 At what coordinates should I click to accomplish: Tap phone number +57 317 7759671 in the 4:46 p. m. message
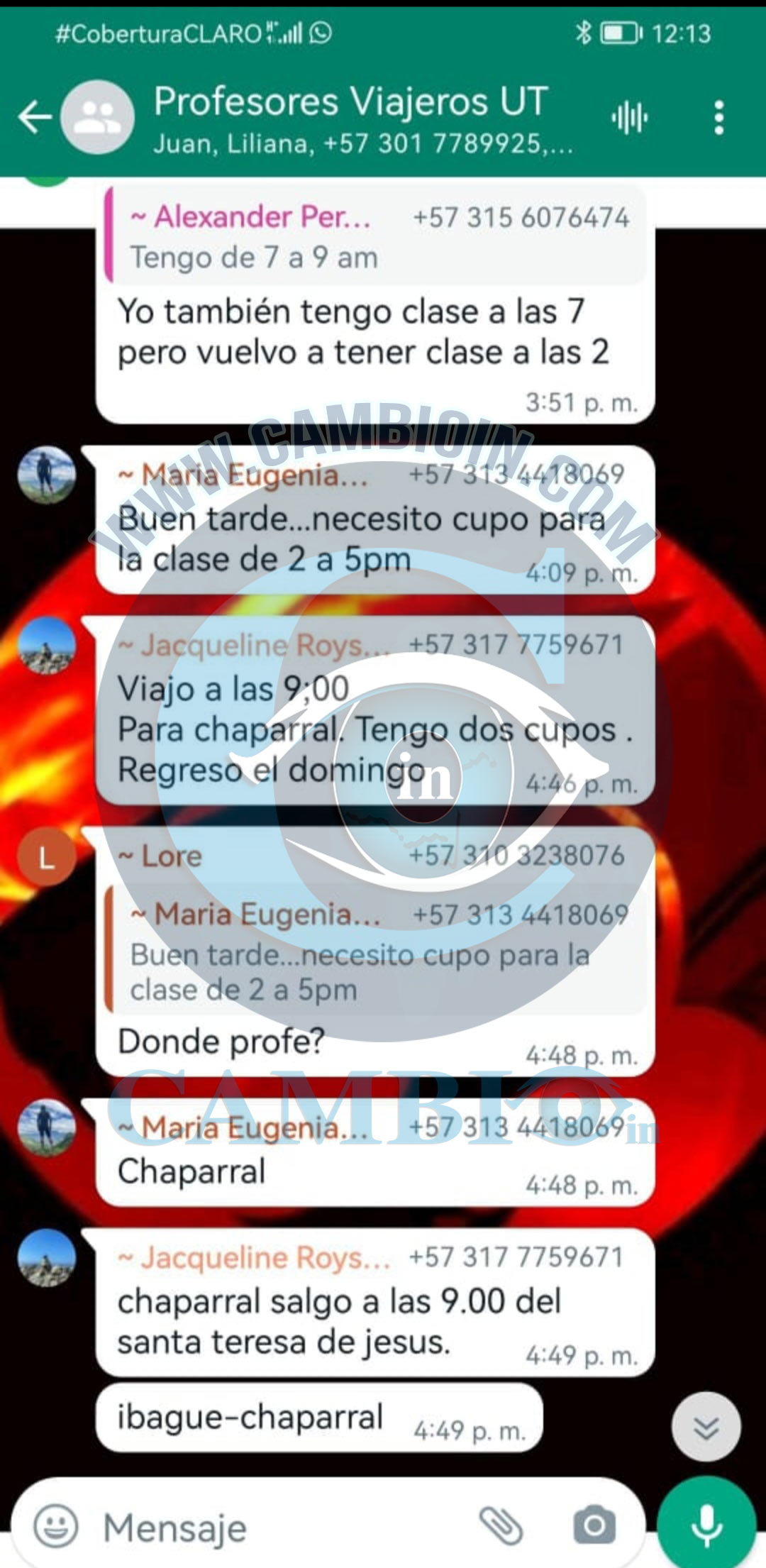[x=516, y=645]
